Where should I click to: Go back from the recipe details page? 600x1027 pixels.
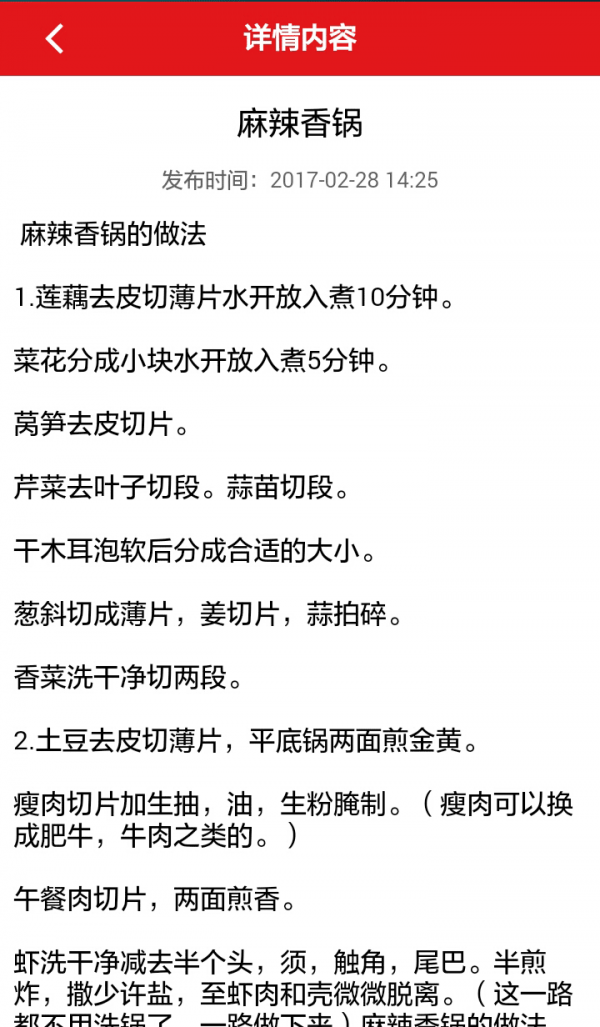(x=54, y=39)
